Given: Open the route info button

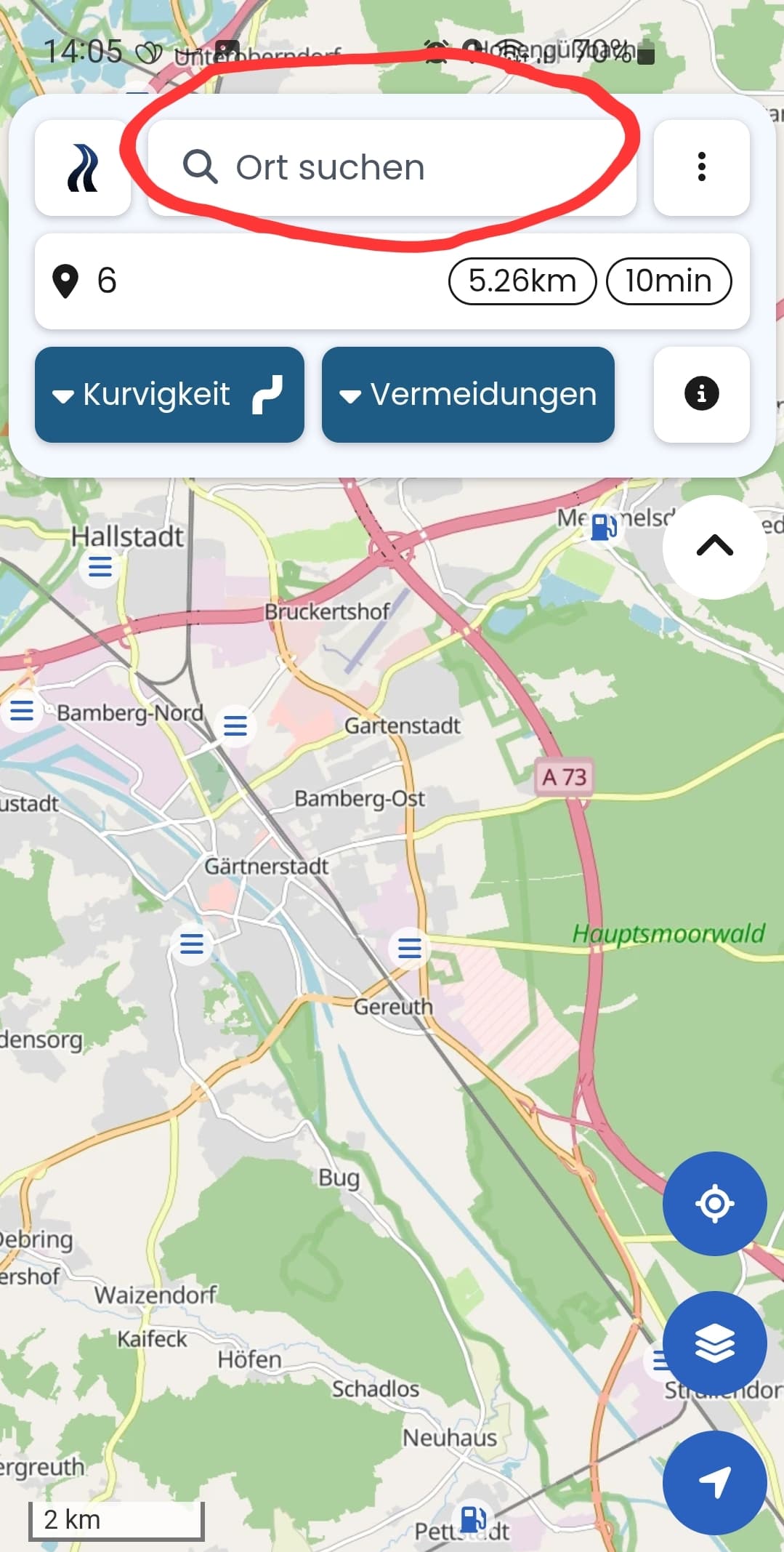Looking at the screenshot, I should [701, 395].
